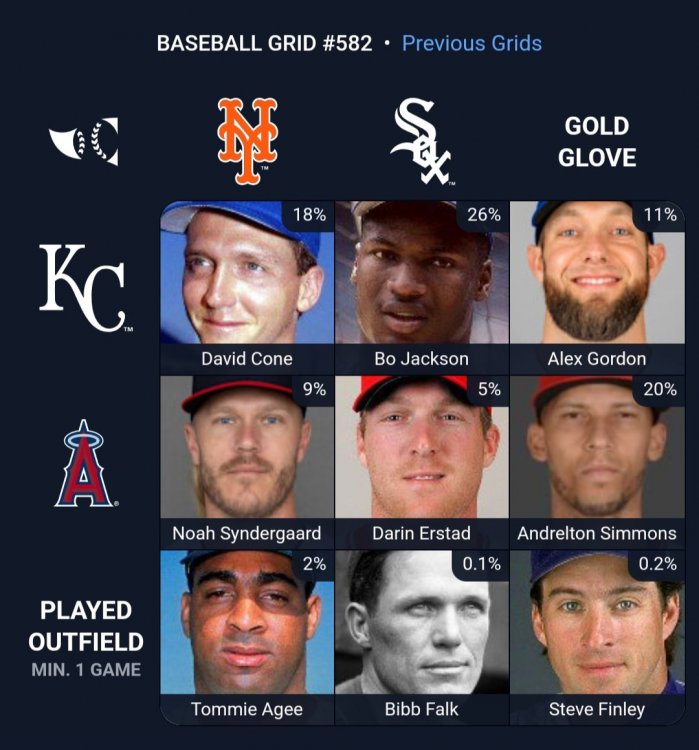
Task: Tap the Alex Gordon tile
Action: [597, 287]
